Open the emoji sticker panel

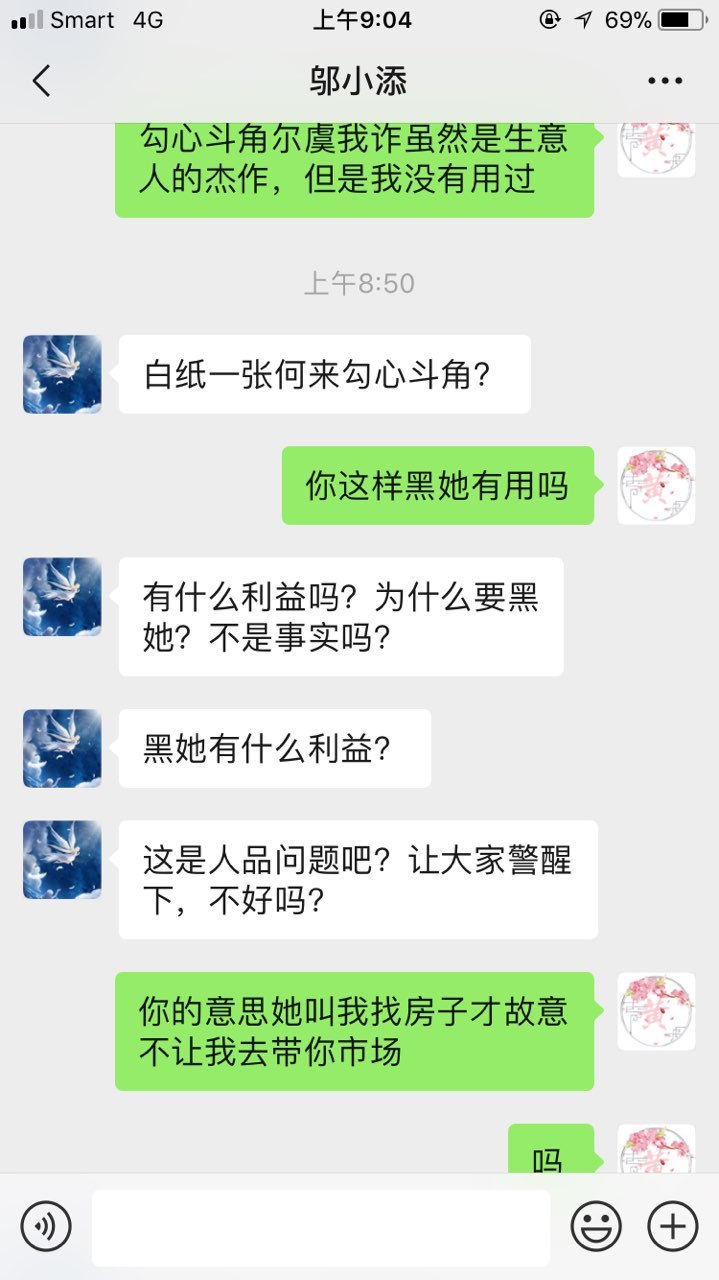tap(596, 1226)
